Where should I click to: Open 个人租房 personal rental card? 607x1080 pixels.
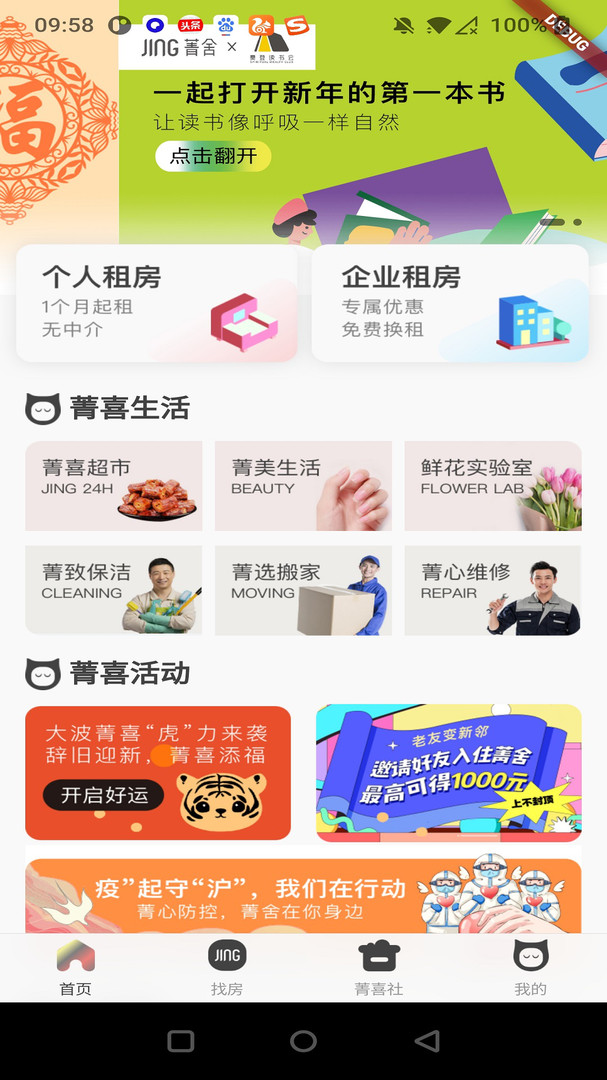156,303
